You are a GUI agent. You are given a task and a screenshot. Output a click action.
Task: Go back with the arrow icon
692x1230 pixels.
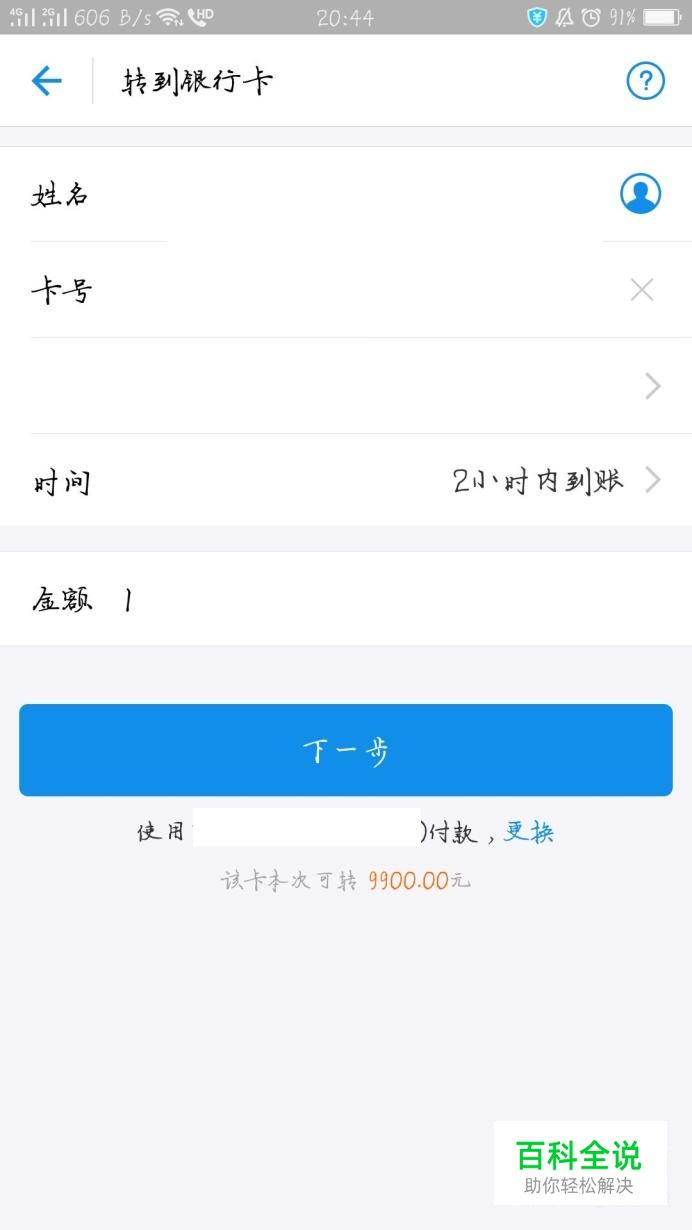click(46, 81)
